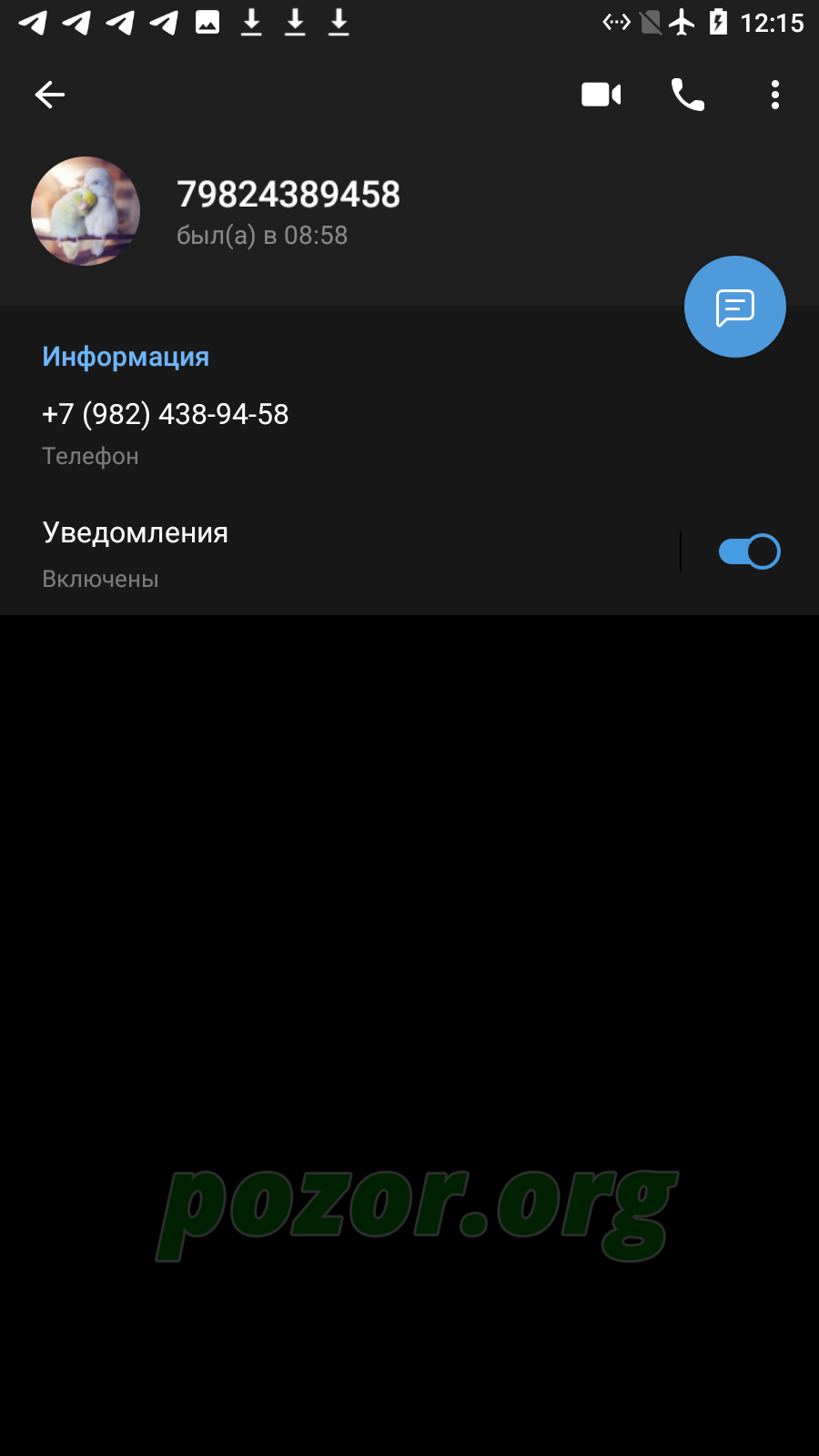Image resolution: width=819 pixels, height=1456 pixels.
Task: Start a voice call via phone icon
Action: pos(688,95)
